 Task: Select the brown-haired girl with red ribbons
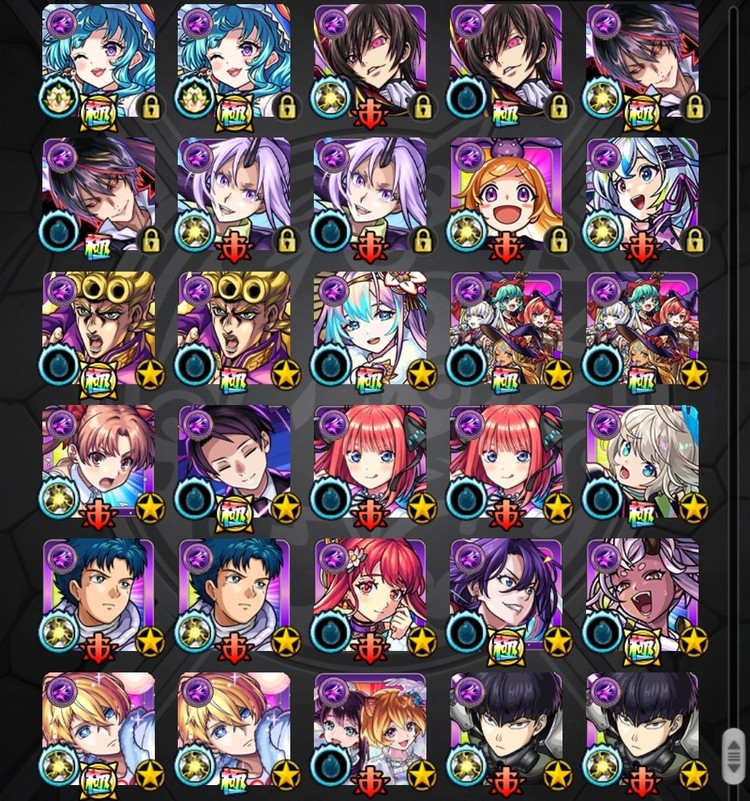(x=97, y=460)
